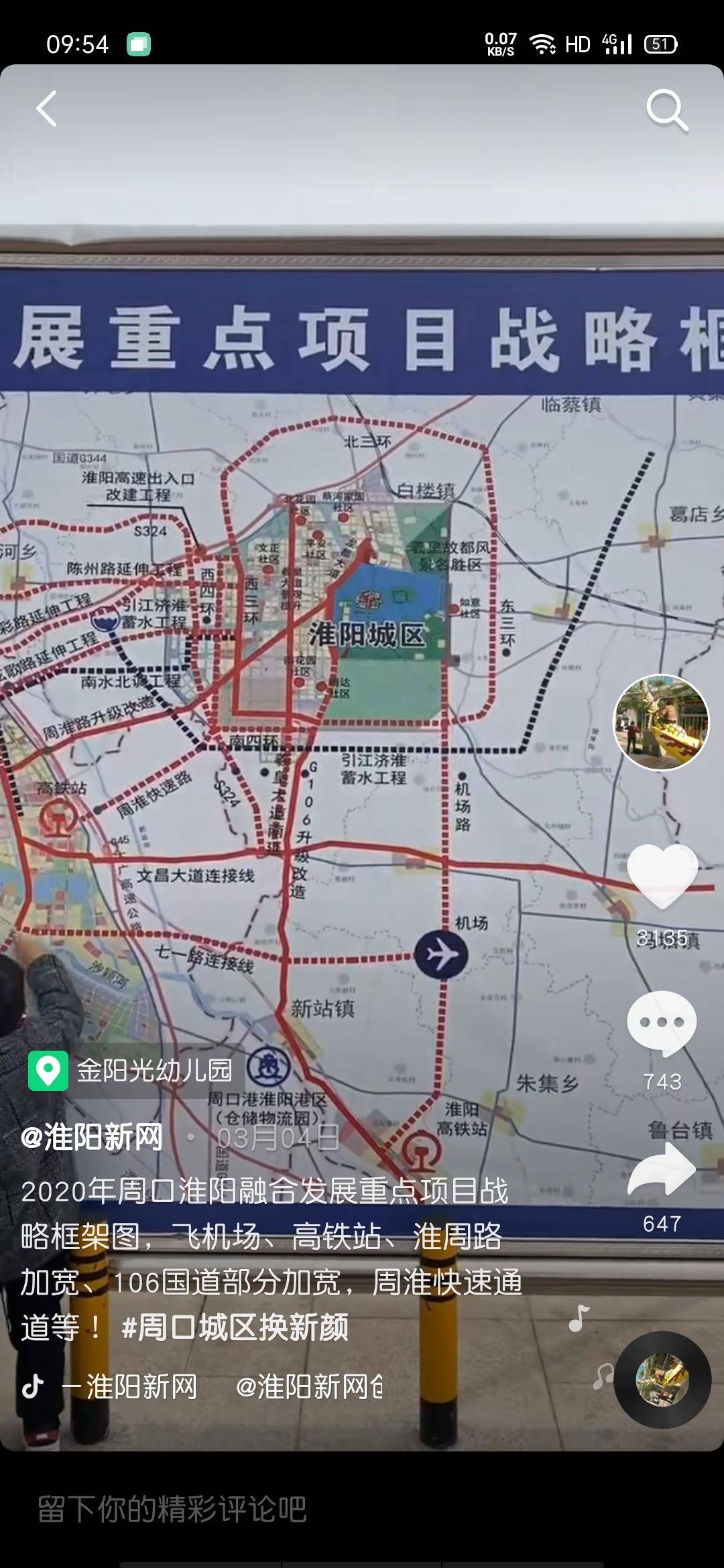Open hashtag #周口城区换新颜
The height and width of the screenshot is (1568, 724).
[235, 1327]
